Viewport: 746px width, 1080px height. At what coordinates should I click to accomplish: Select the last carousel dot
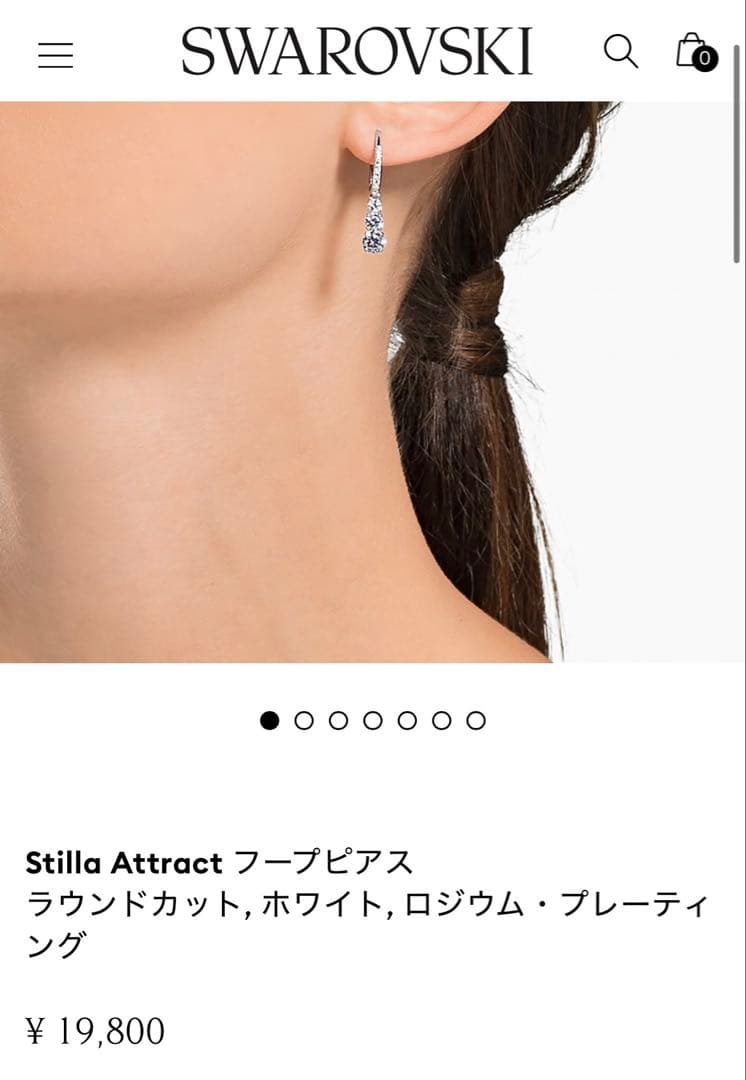click(x=476, y=718)
